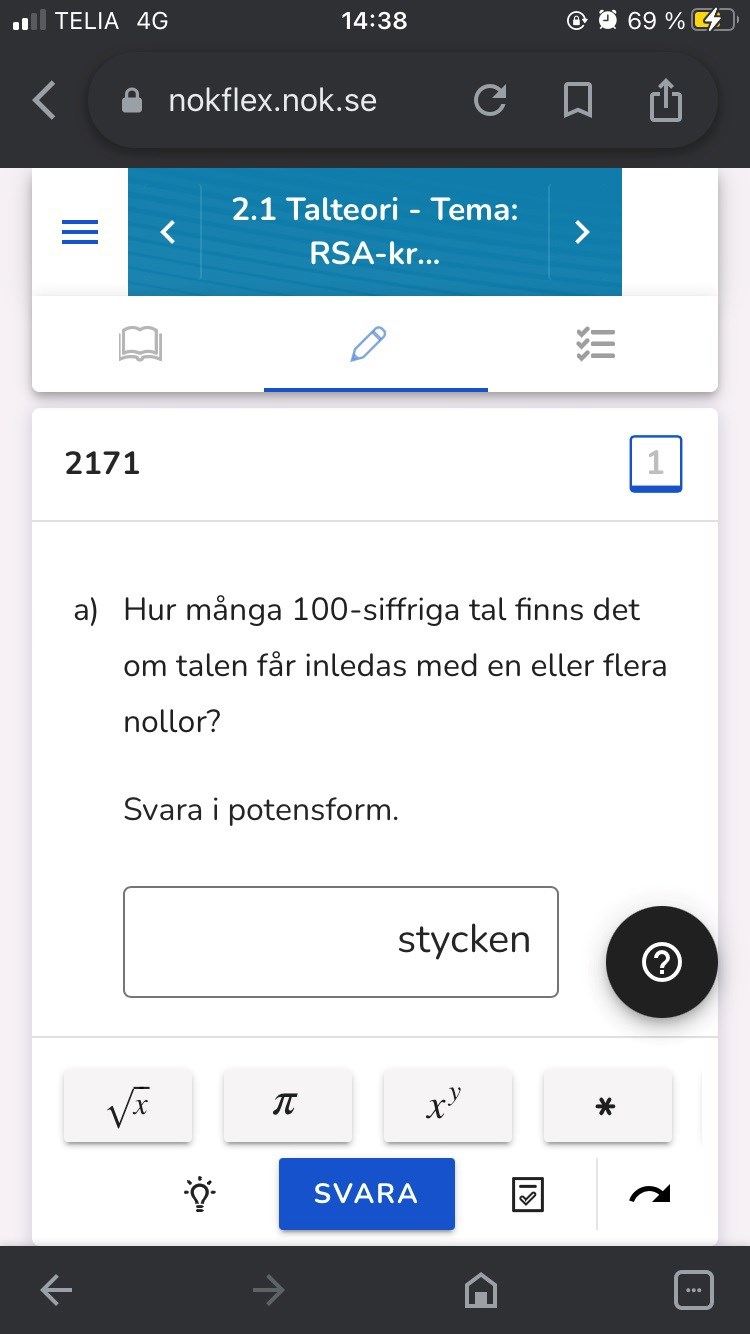Switch to the pencil exercises tab
The image size is (750, 1334).
click(x=369, y=345)
